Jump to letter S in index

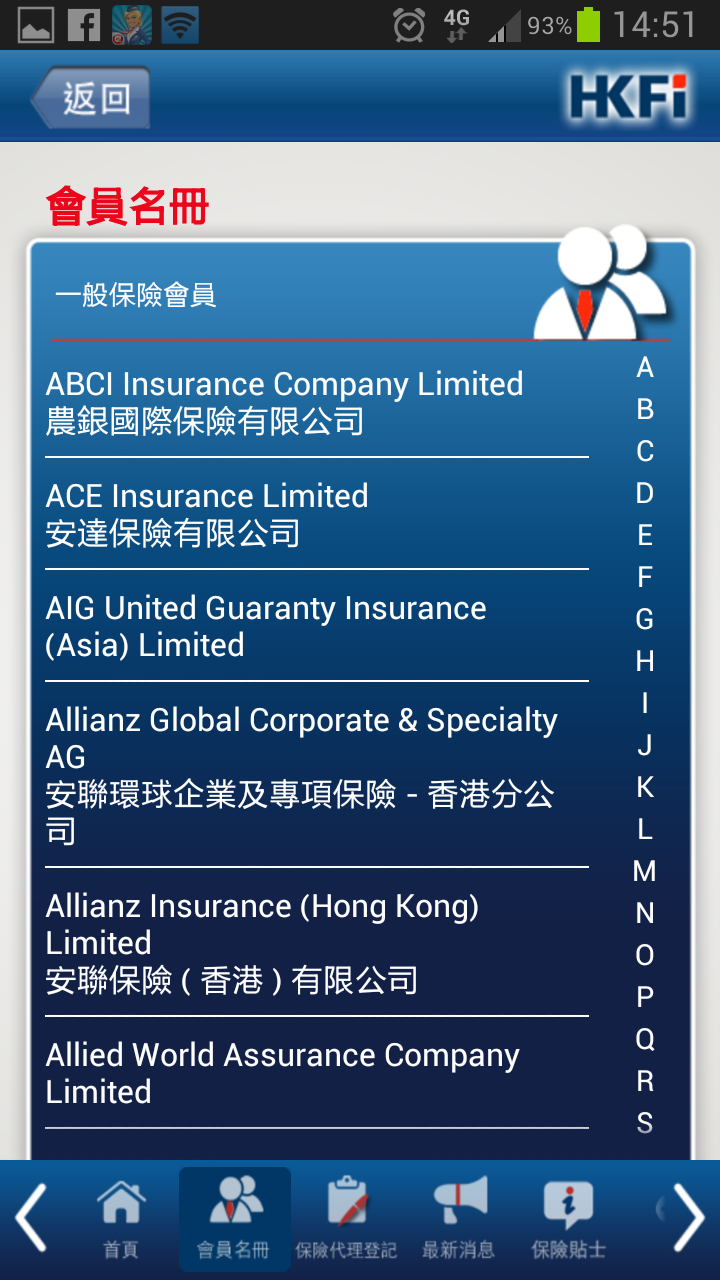coord(645,1123)
